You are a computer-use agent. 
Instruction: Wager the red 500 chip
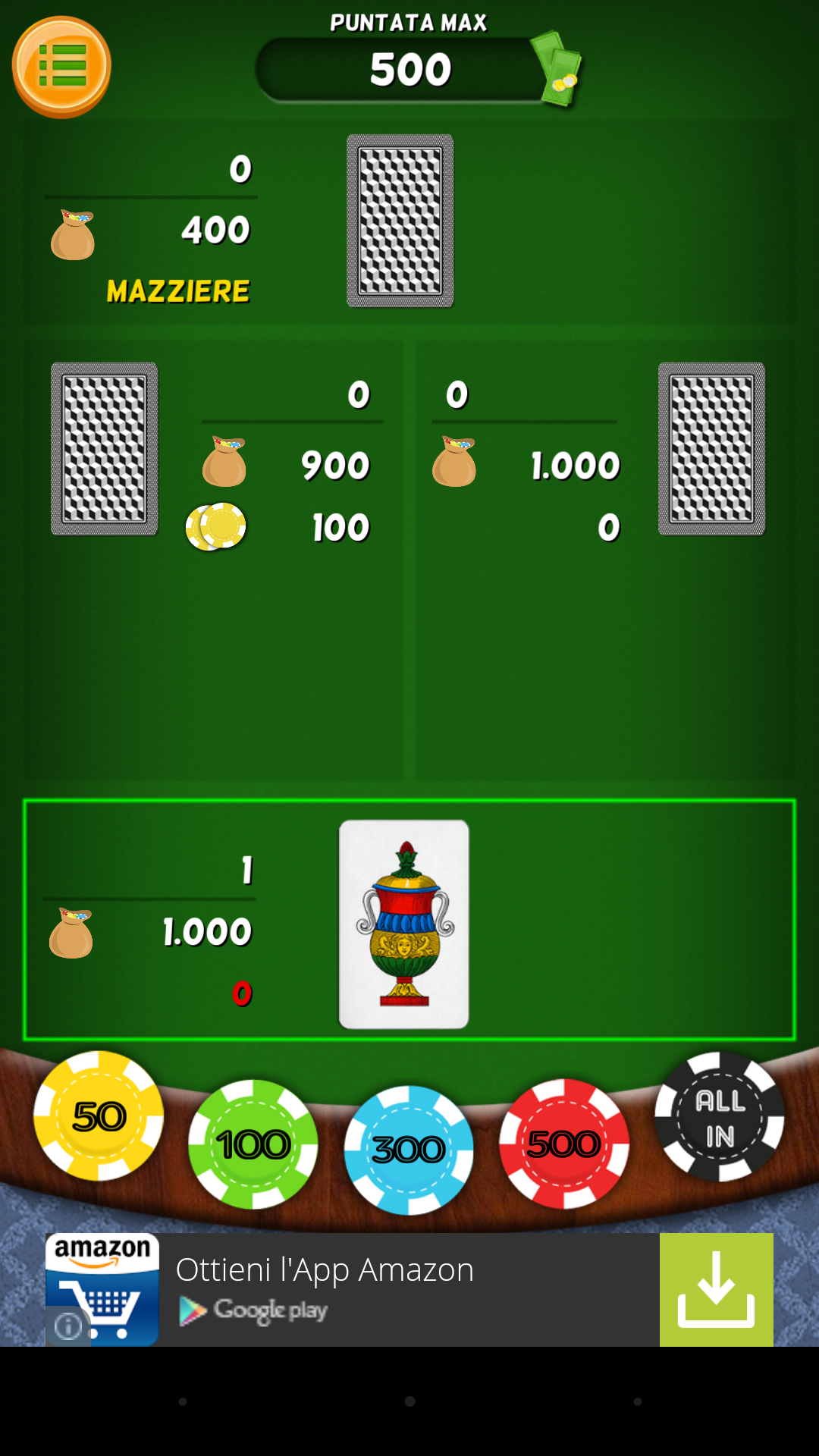point(564,1144)
